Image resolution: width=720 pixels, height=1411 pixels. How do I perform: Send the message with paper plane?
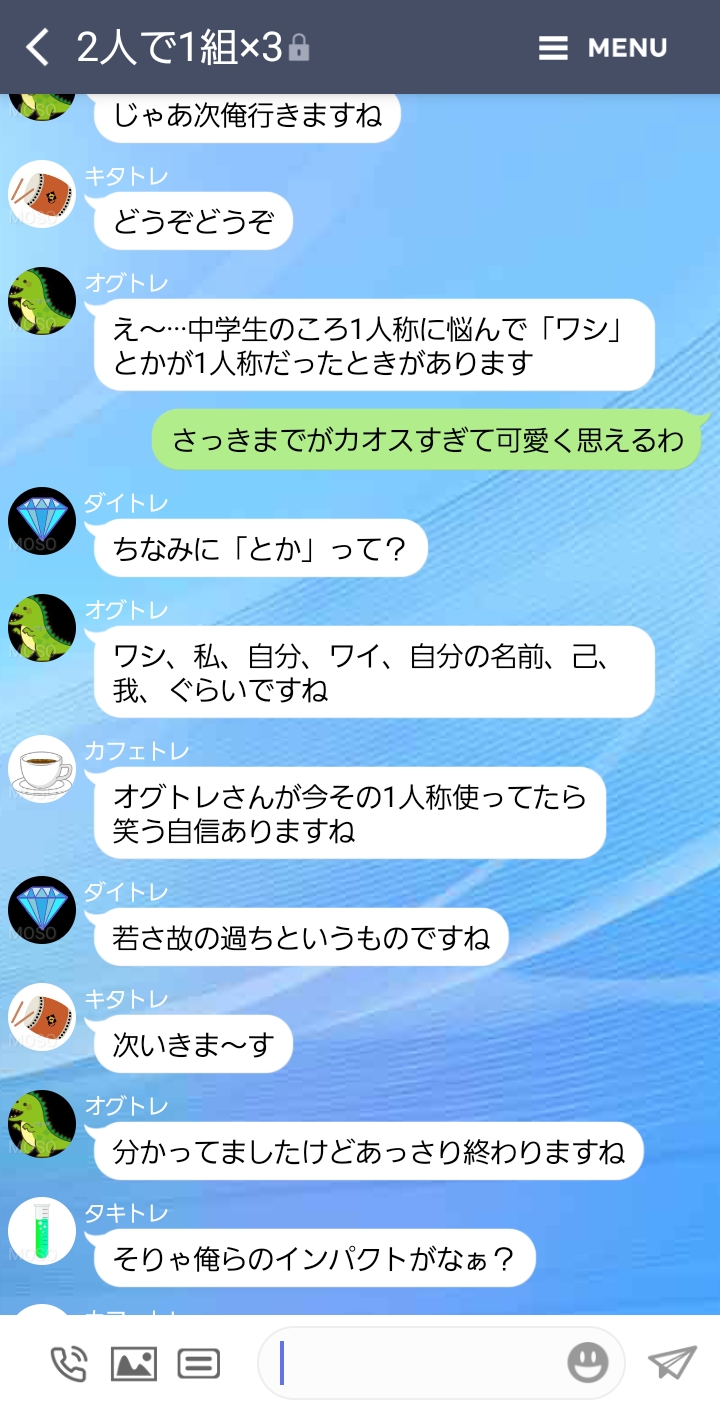tap(671, 1363)
